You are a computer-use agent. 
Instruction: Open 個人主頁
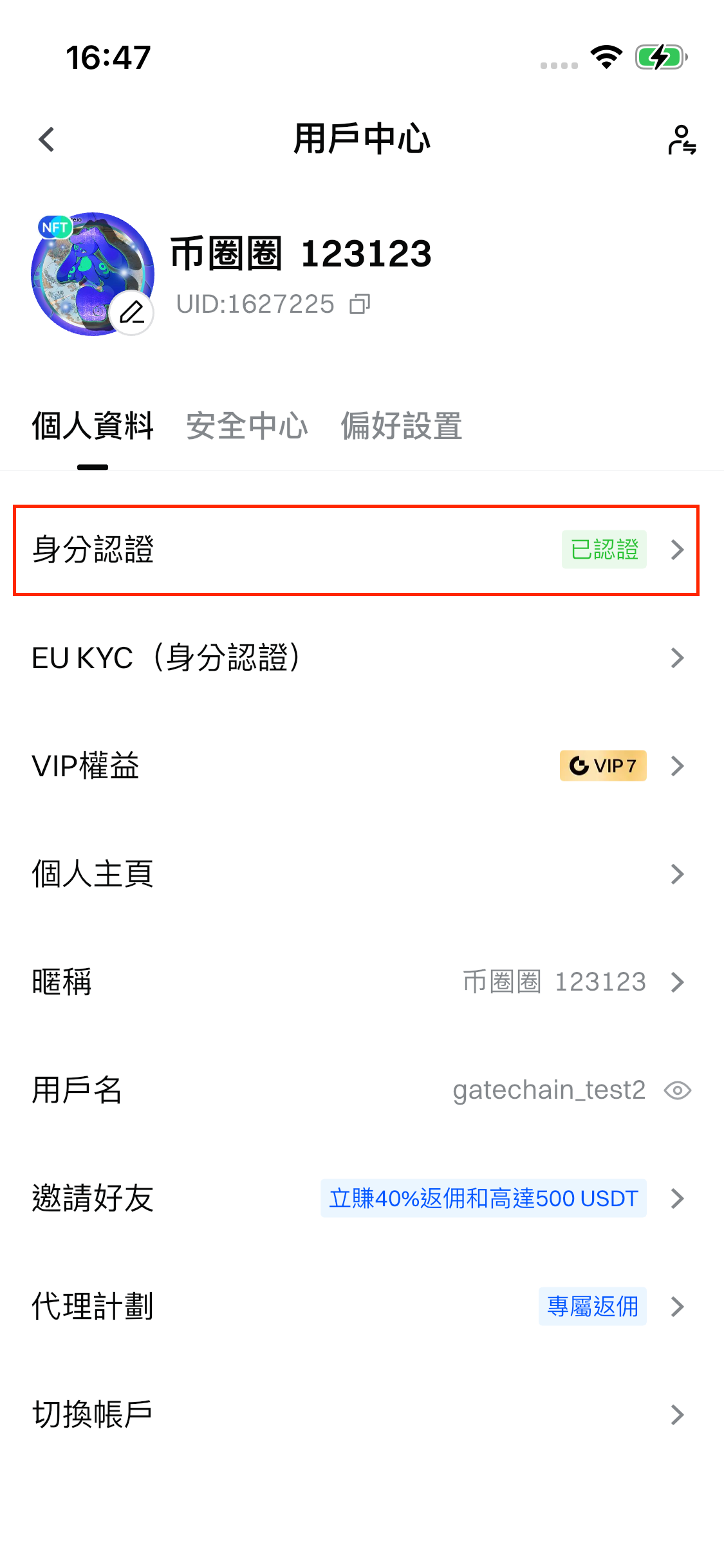point(356,874)
